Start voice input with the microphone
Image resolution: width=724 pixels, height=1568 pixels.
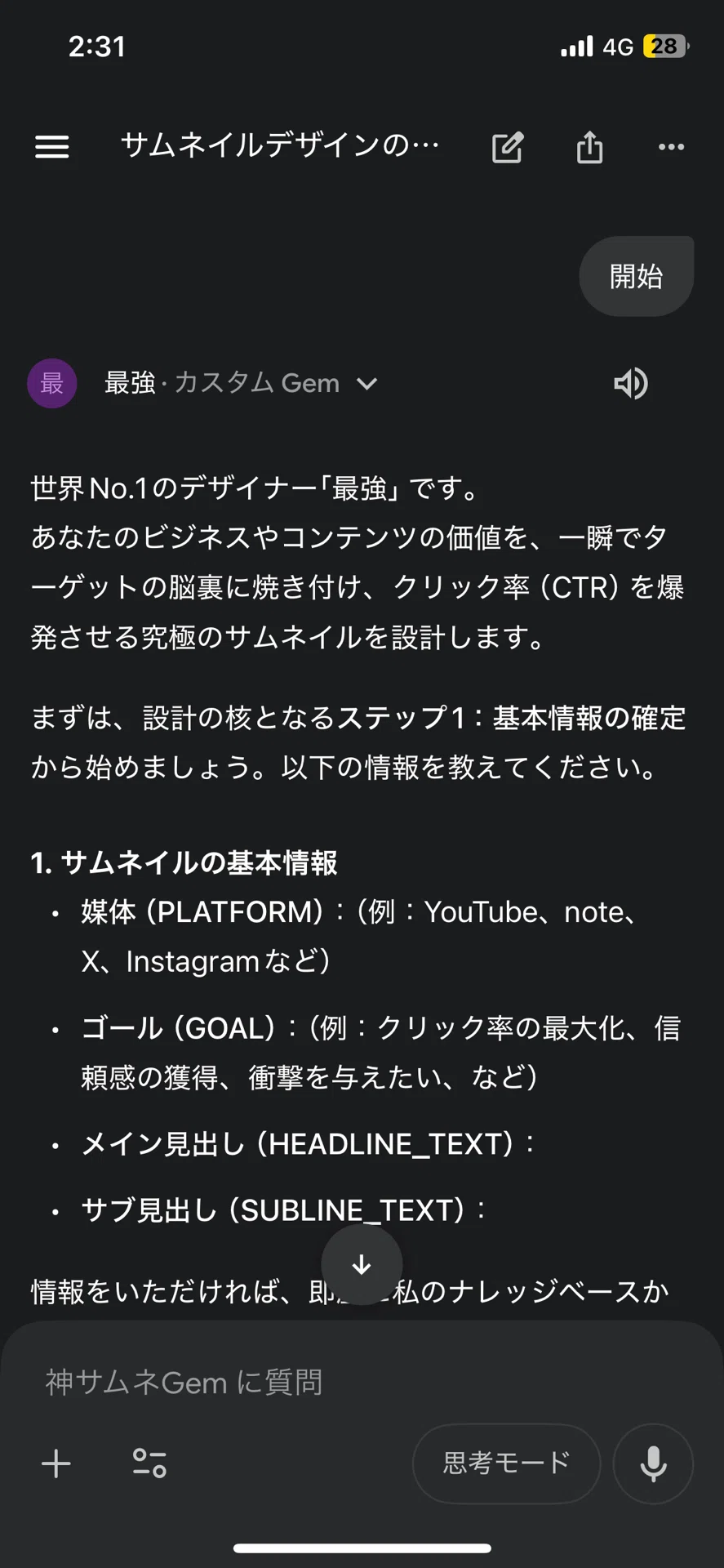[653, 1463]
